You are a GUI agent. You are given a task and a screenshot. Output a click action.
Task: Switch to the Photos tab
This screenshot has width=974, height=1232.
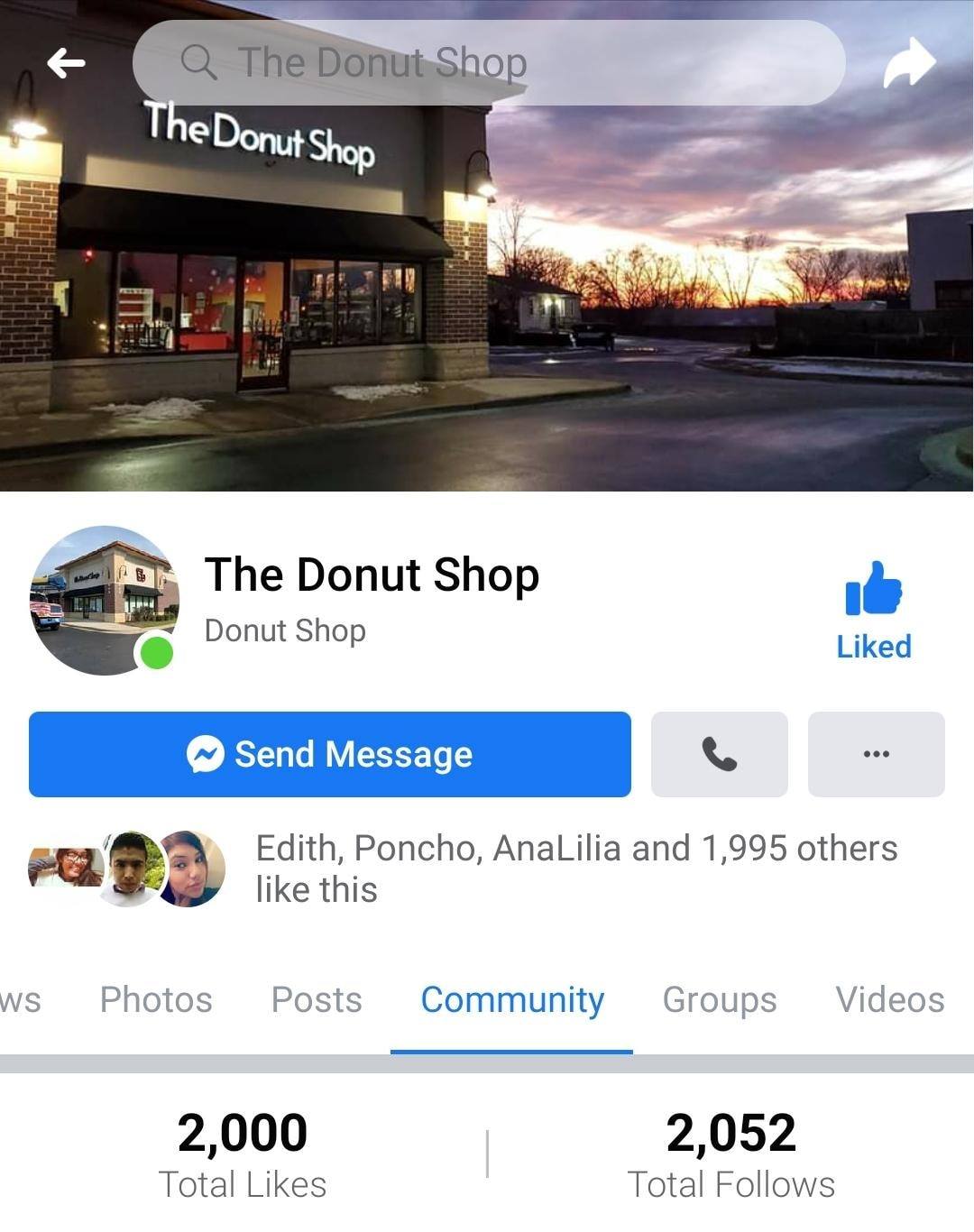156,999
